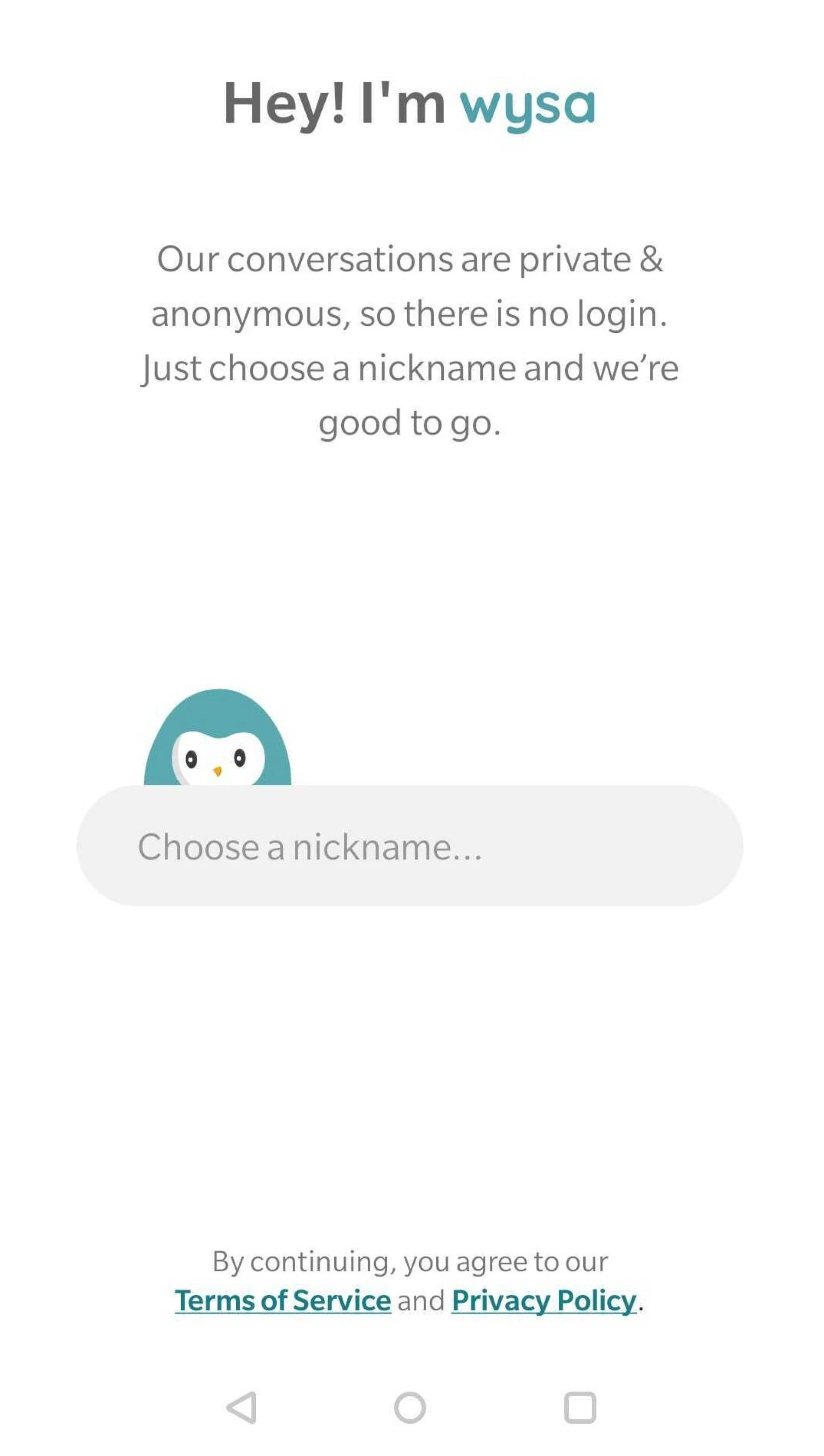Open the Terms of Service link

(x=282, y=1301)
